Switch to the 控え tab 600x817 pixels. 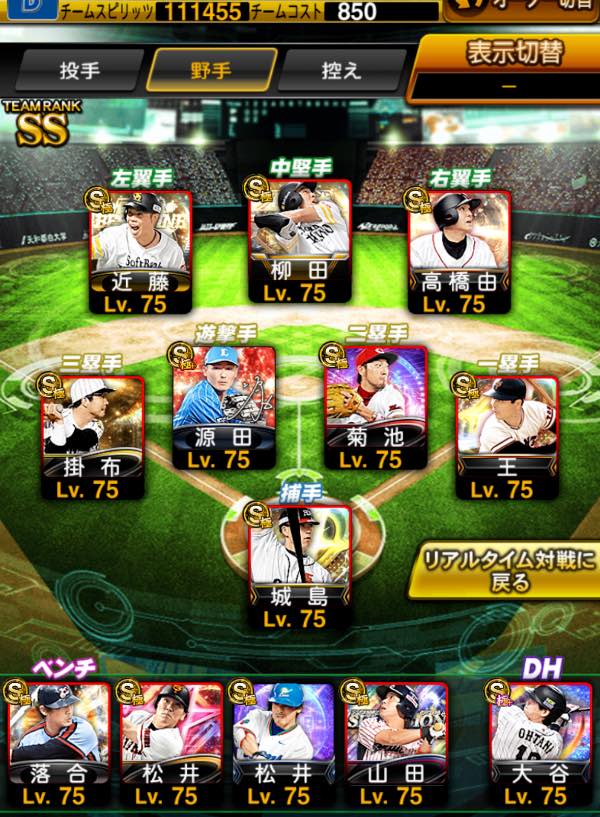click(341, 70)
